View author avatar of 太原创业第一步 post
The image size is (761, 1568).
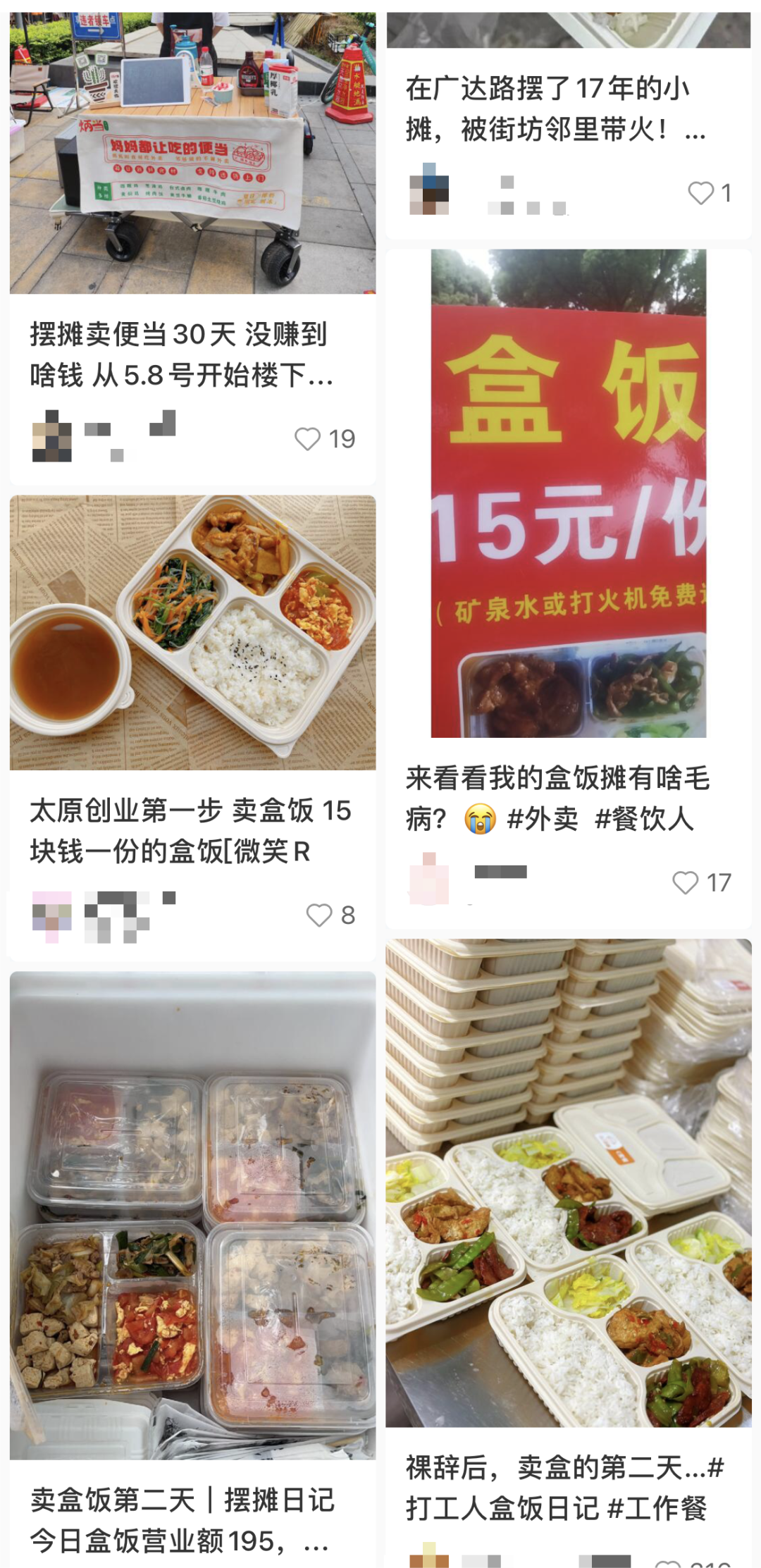click(x=52, y=916)
